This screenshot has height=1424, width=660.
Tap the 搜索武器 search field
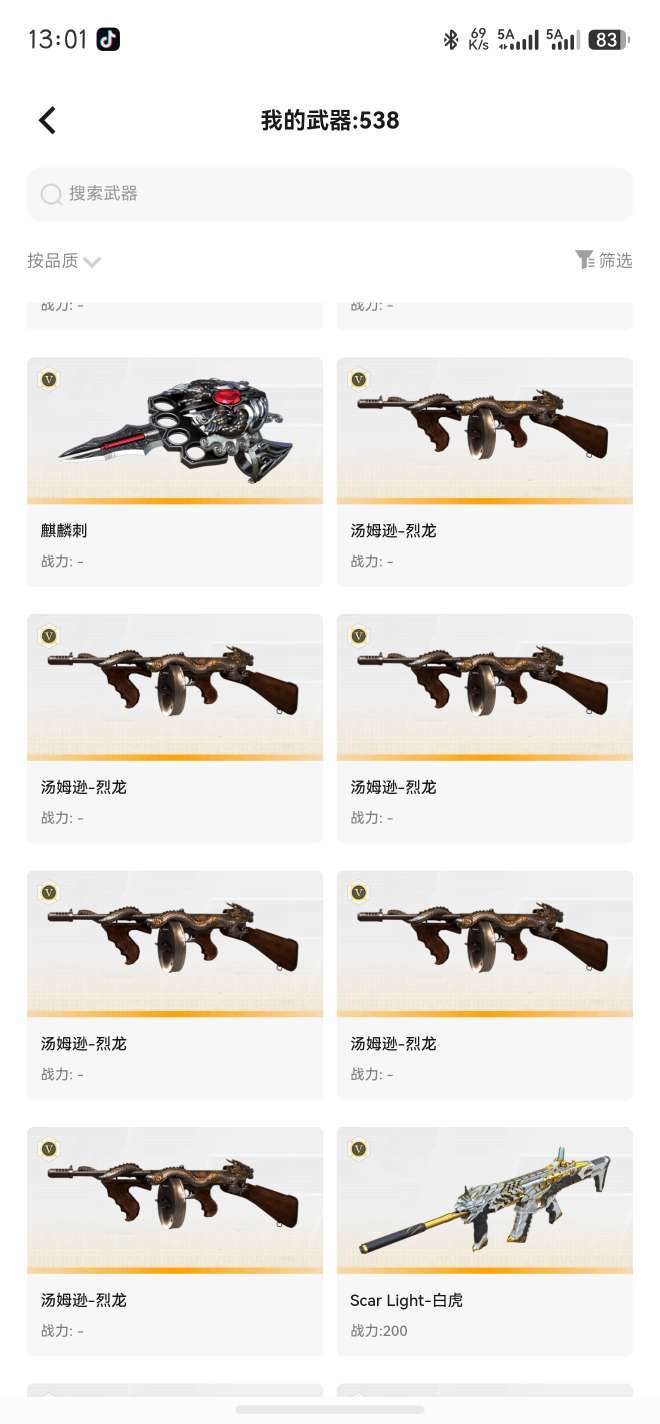[x=330, y=194]
